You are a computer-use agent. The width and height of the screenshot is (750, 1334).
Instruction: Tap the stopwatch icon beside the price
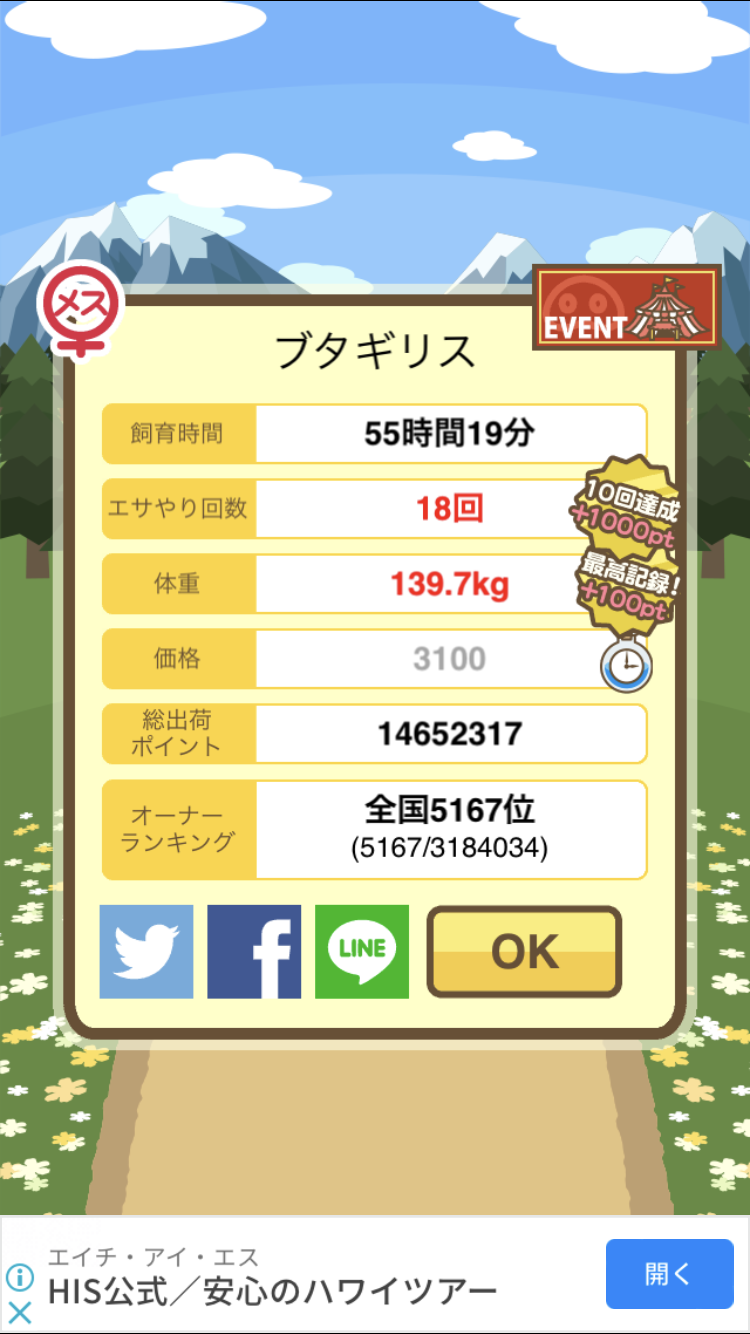click(x=626, y=665)
